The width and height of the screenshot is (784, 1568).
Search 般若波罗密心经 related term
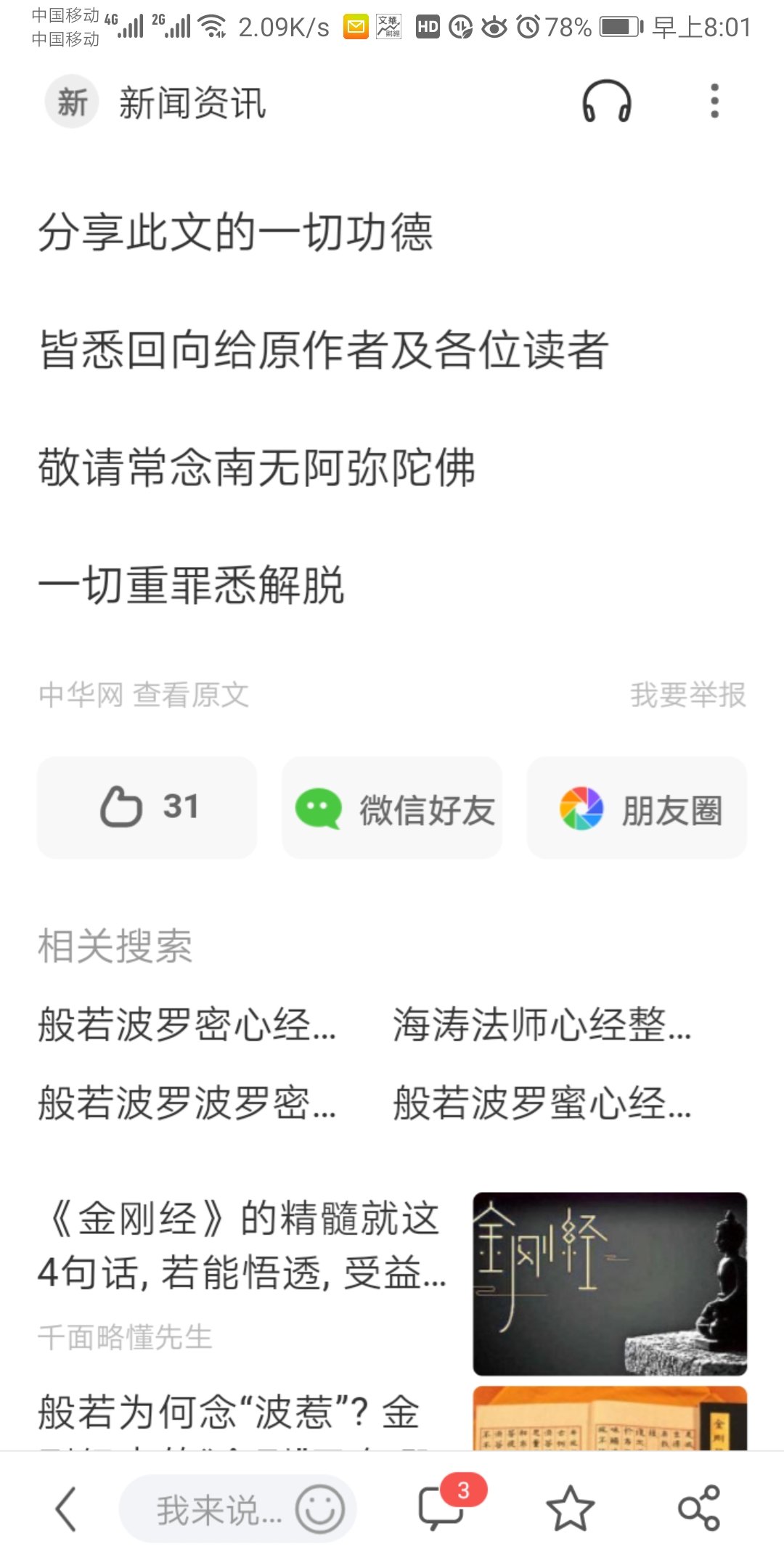pyautogui.click(x=187, y=1025)
